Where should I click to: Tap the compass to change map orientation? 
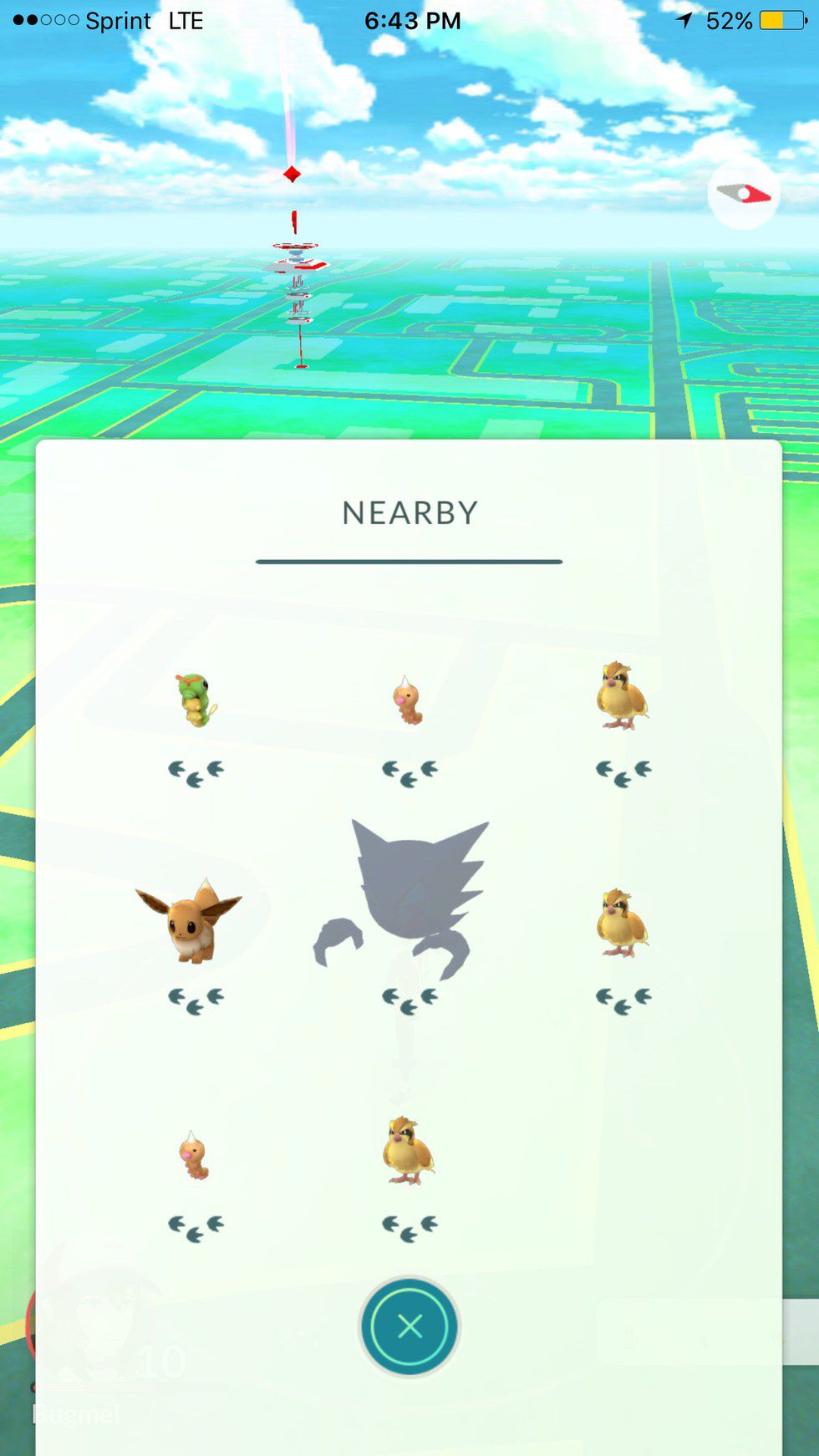(743, 194)
